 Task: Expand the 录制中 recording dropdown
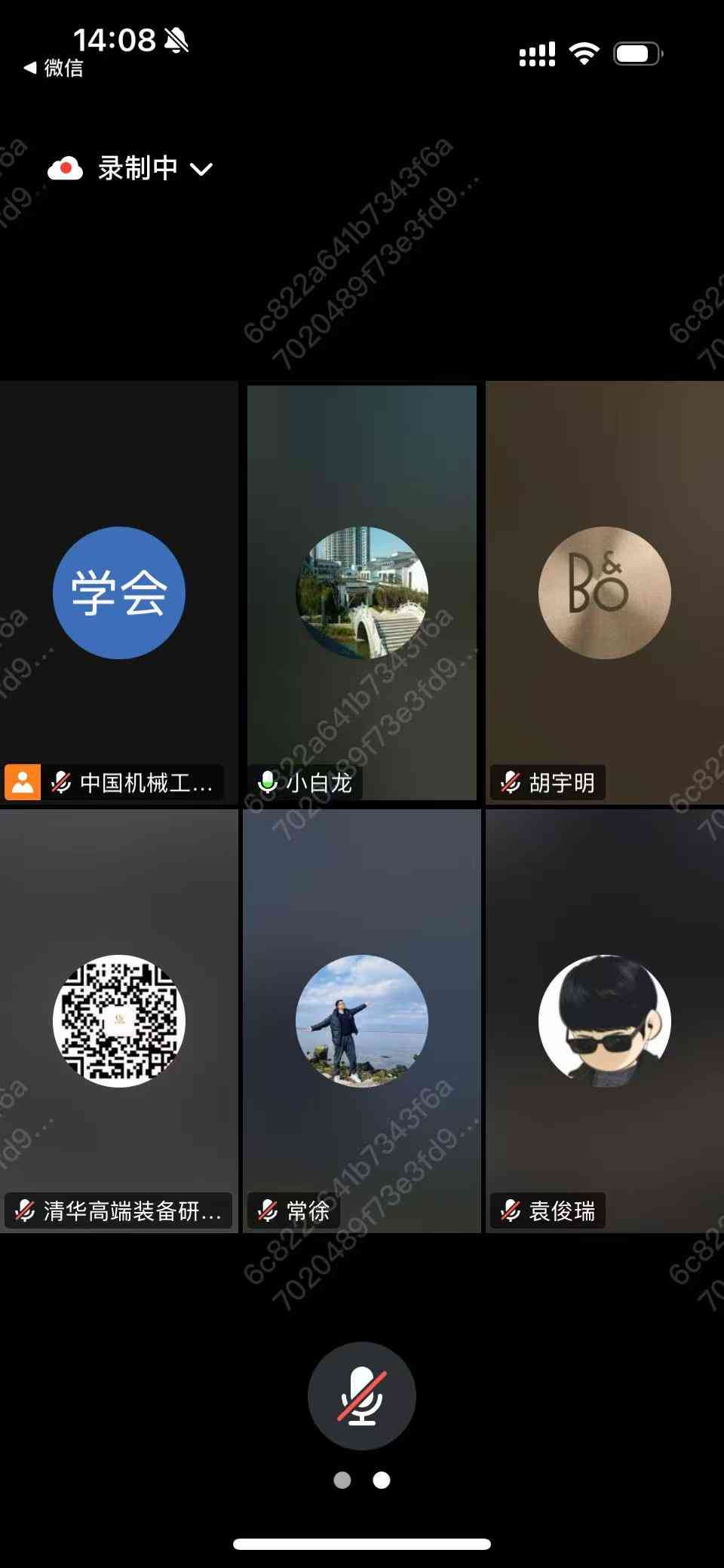pyautogui.click(x=201, y=169)
